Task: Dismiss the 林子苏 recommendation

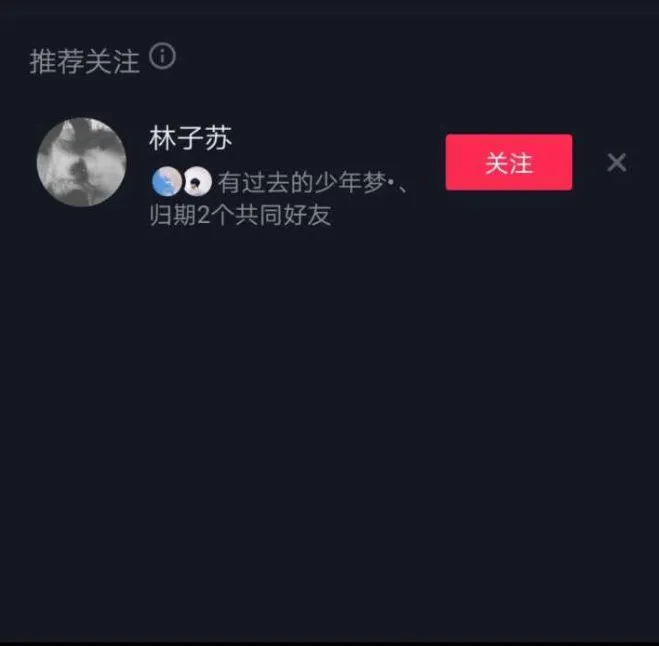Action: pyautogui.click(x=616, y=162)
